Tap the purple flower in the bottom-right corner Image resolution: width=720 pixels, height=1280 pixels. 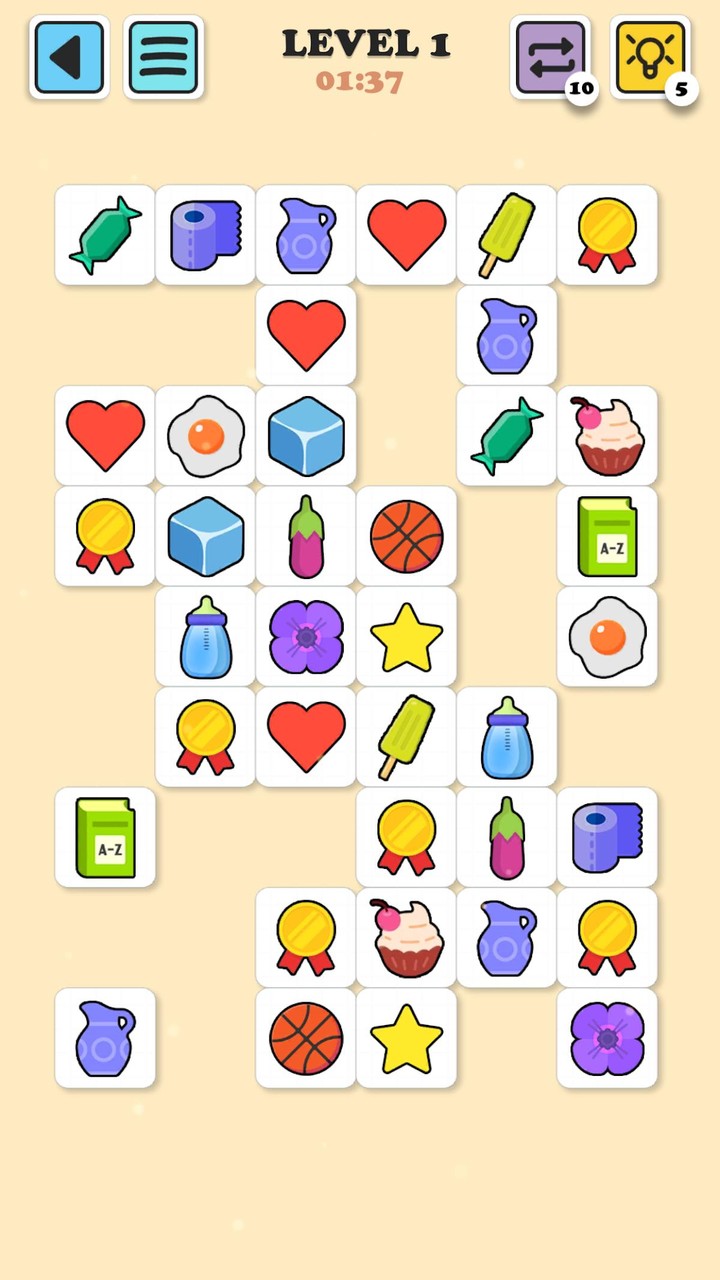[x=607, y=1039]
